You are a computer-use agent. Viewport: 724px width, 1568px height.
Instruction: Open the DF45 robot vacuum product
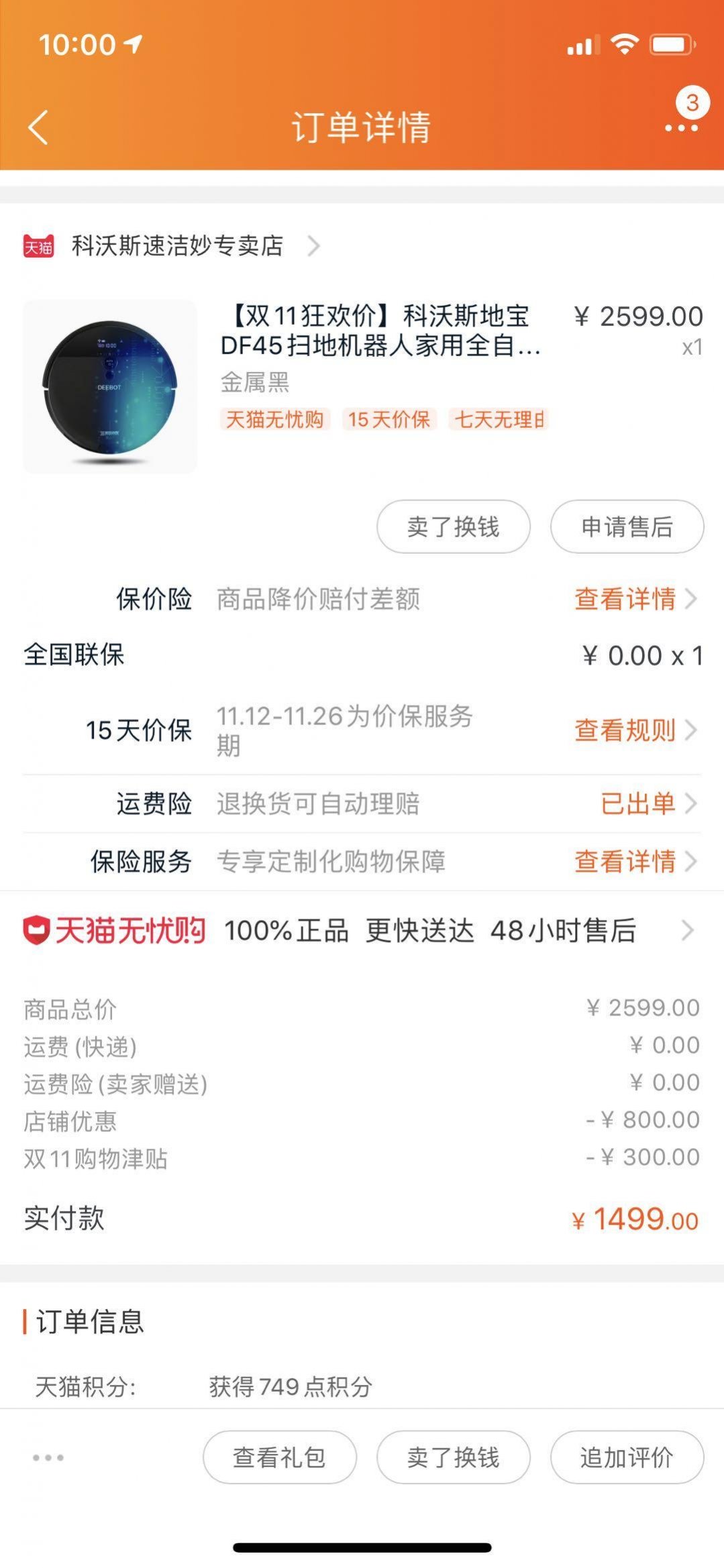pos(362,386)
